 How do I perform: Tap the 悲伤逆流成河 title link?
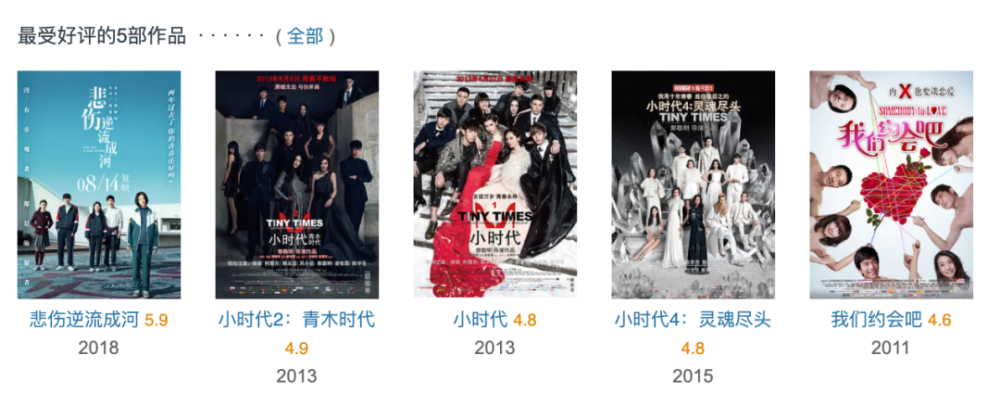pyautogui.click(x=85, y=321)
